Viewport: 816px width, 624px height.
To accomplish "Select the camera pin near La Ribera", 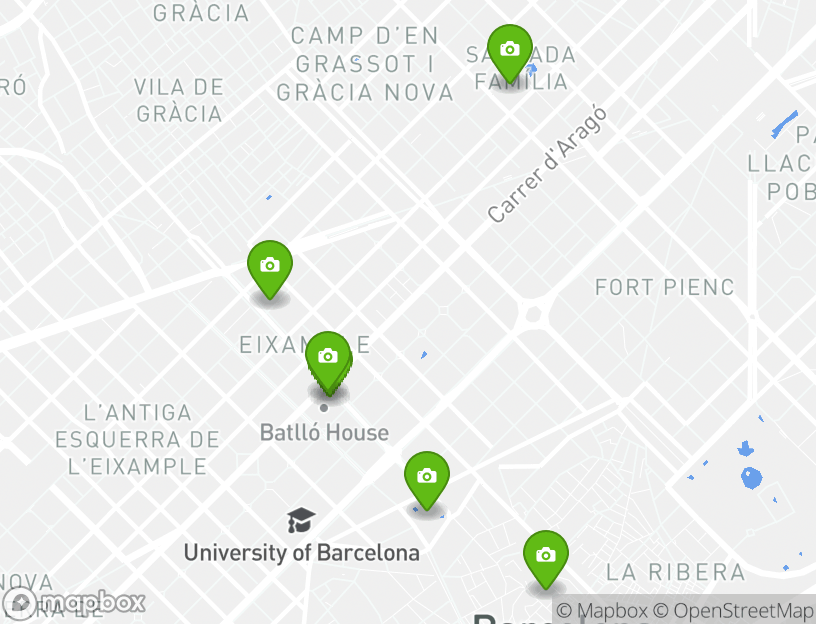I will 545,556.
